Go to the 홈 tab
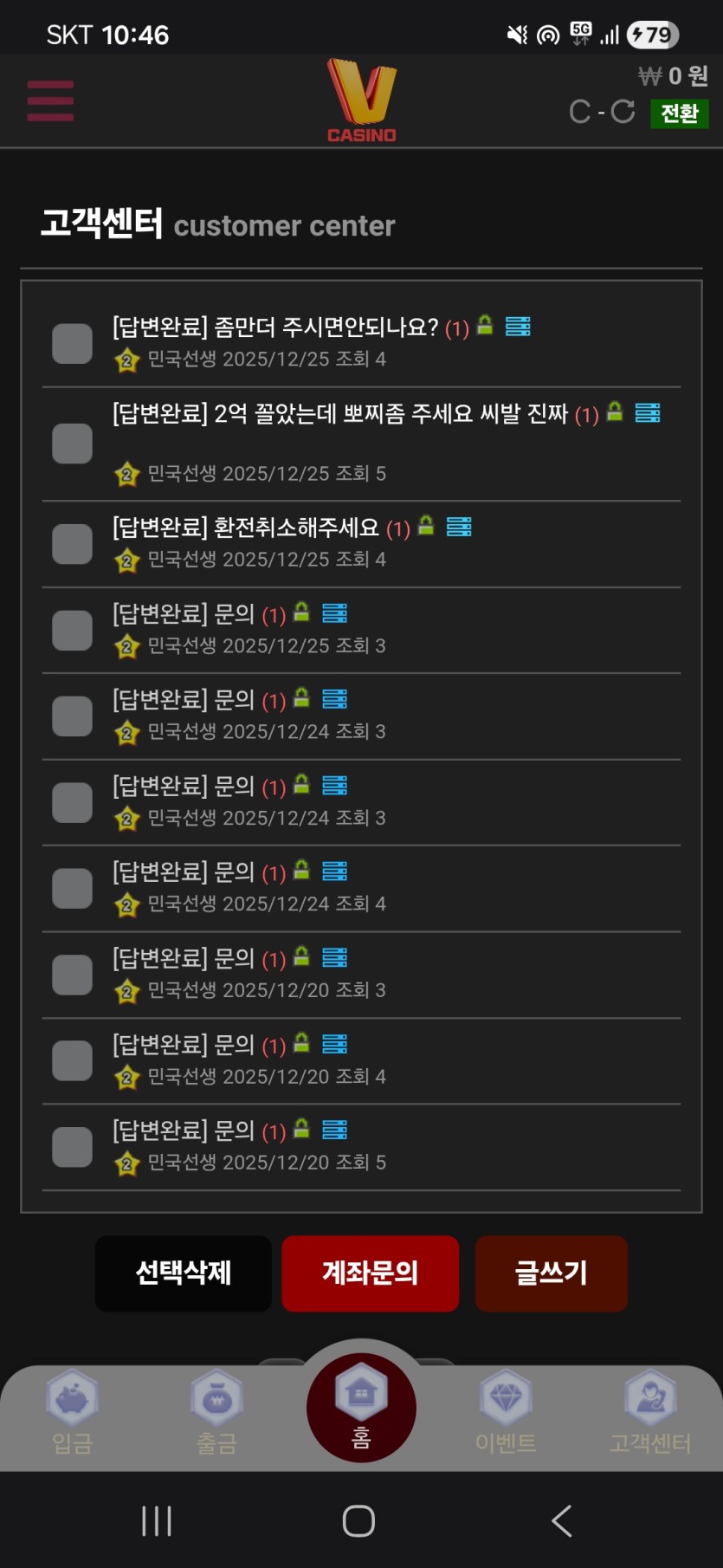 [x=361, y=1409]
